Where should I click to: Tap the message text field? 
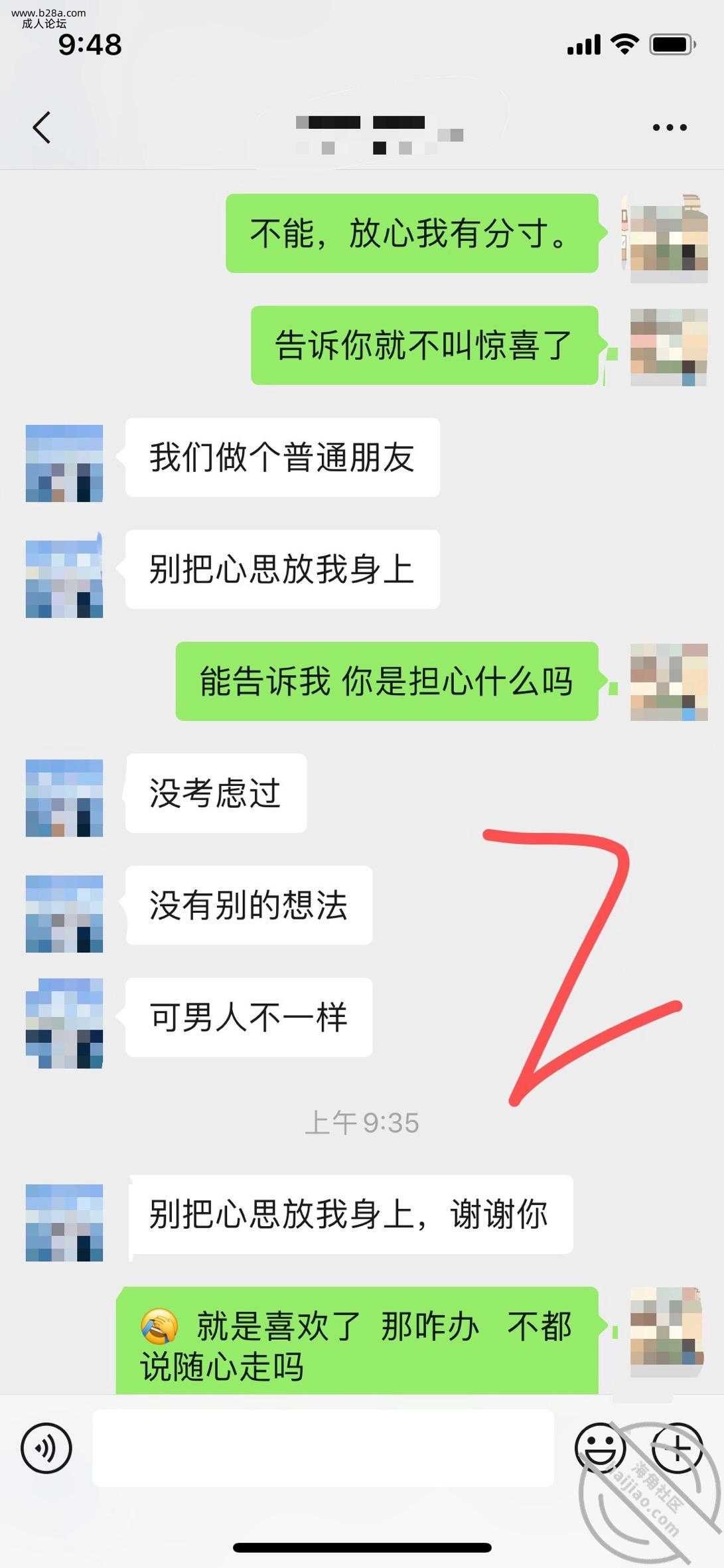323,1448
